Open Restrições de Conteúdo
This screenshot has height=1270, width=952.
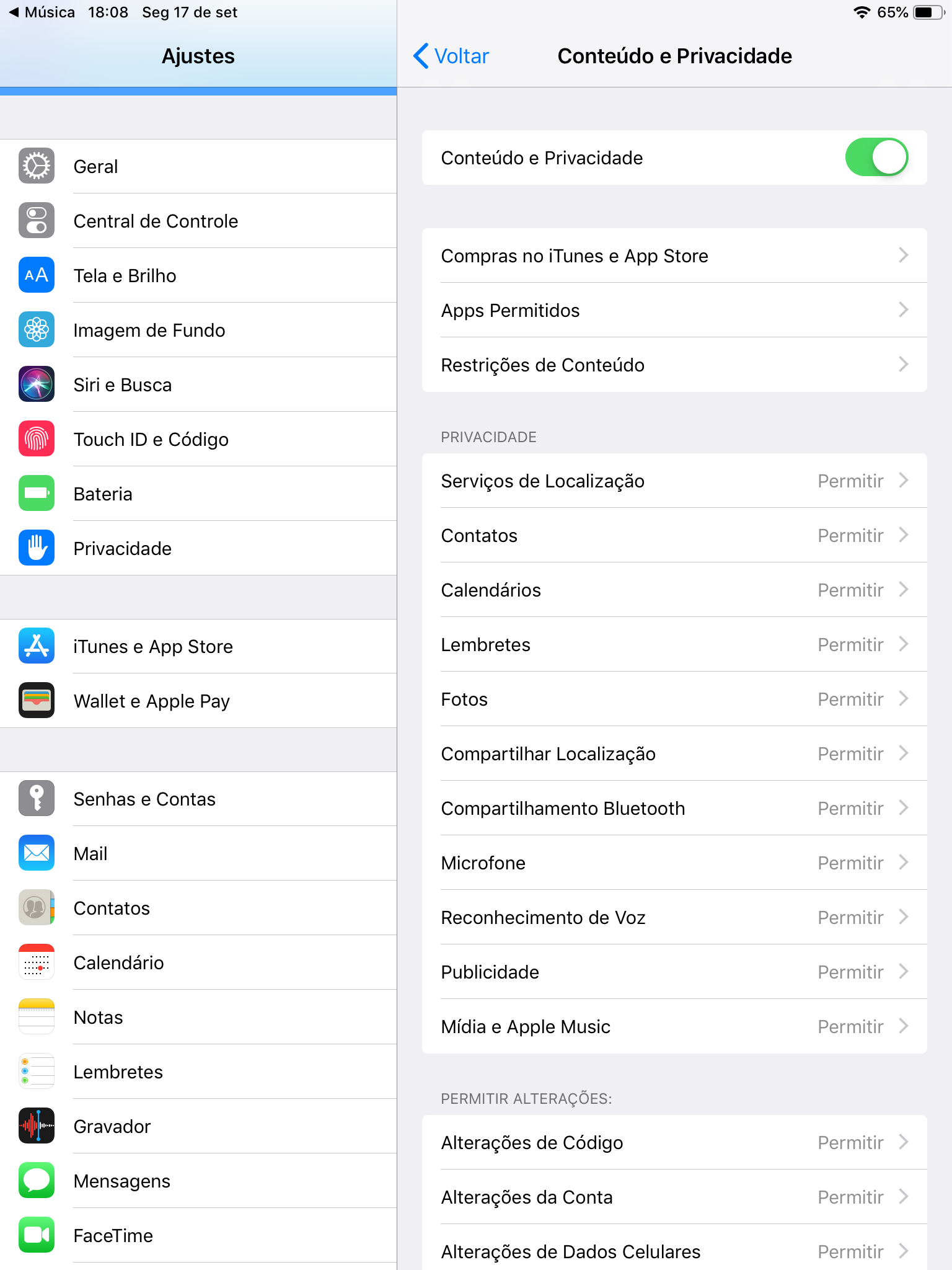[x=674, y=365]
